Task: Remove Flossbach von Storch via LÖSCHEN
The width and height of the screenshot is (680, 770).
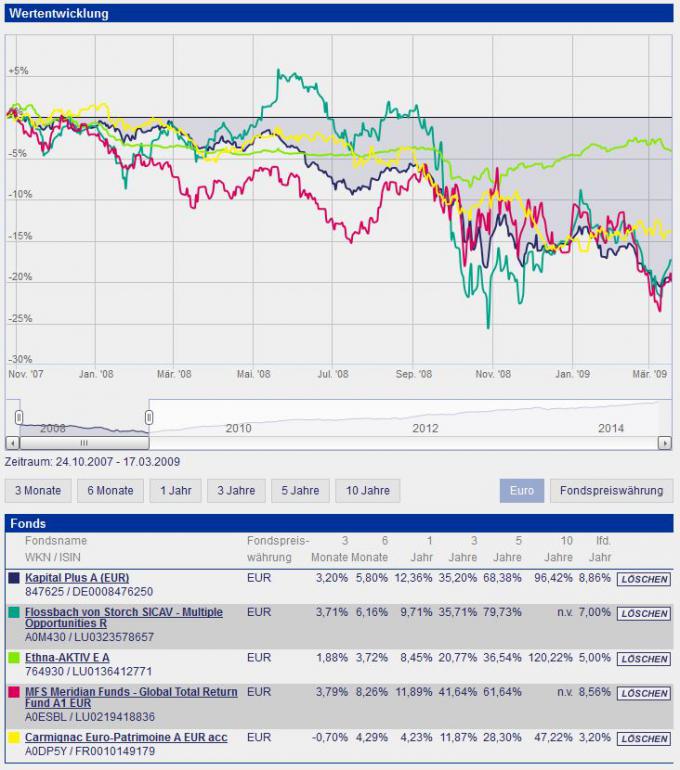Action: (643, 614)
